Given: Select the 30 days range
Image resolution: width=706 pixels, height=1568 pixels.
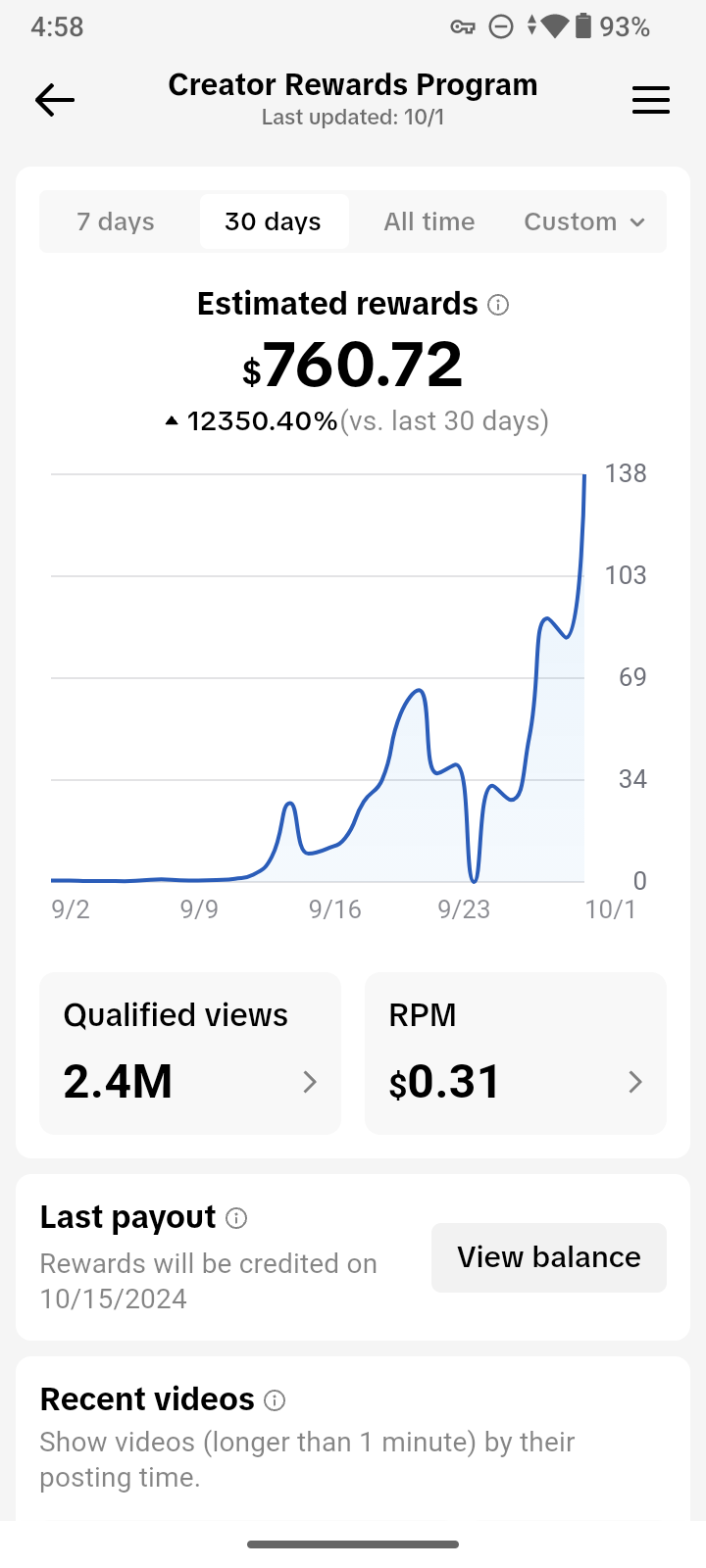Looking at the screenshot, I should click(274, 221).
